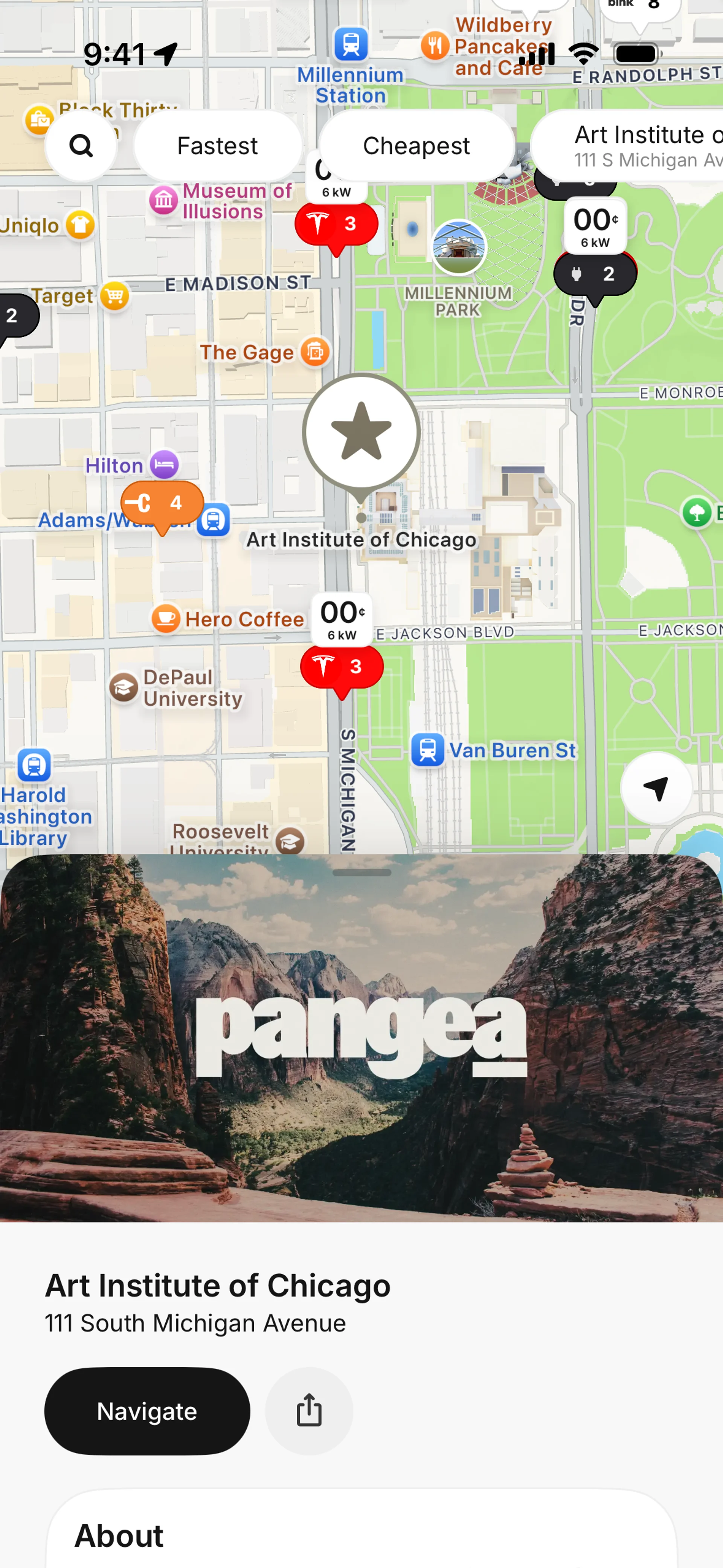The width and height of the screenshot is (723, 1568).
Task: Open black plug charger pin showing 2
Action: (x=595, y=274)
